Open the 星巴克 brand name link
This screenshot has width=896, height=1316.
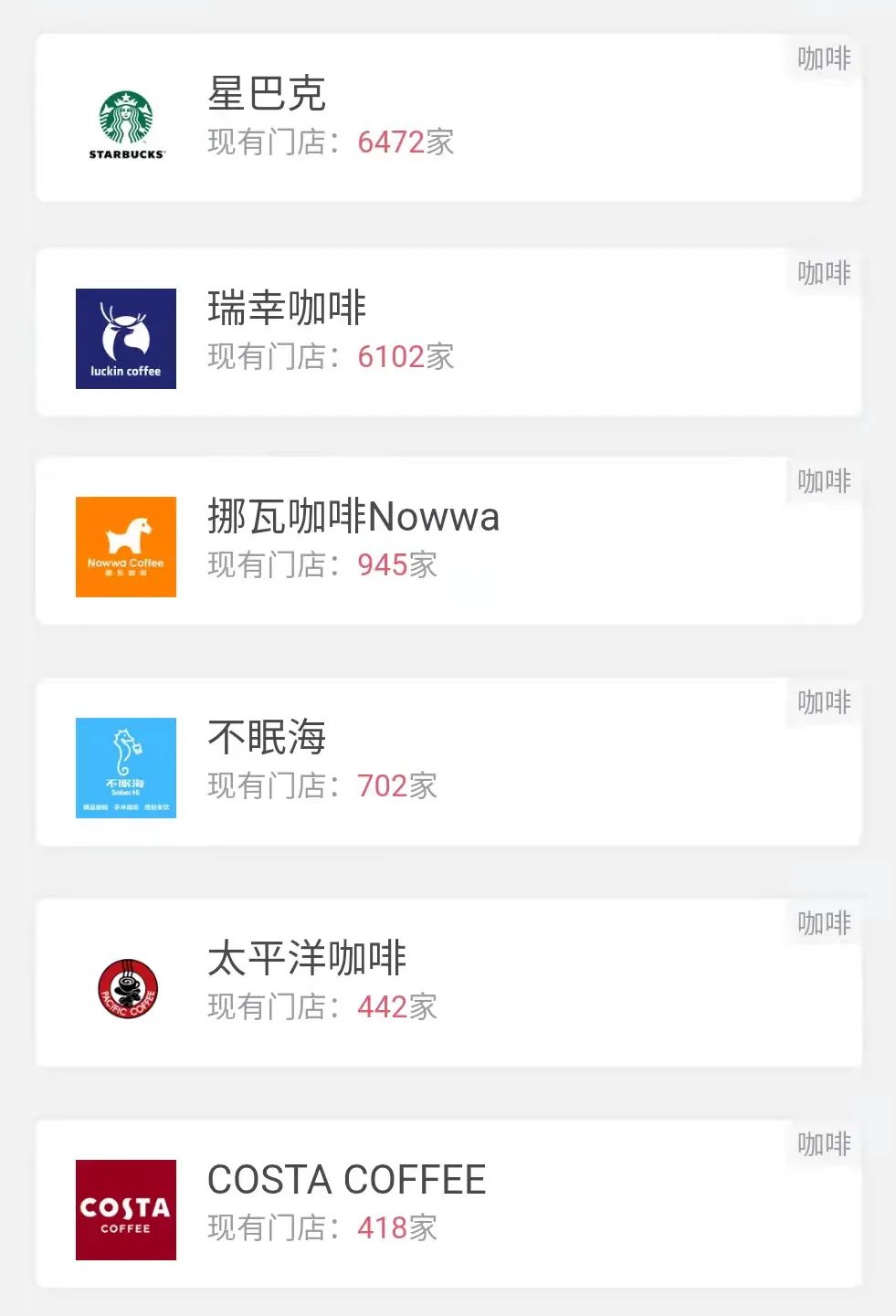[266, 94]
